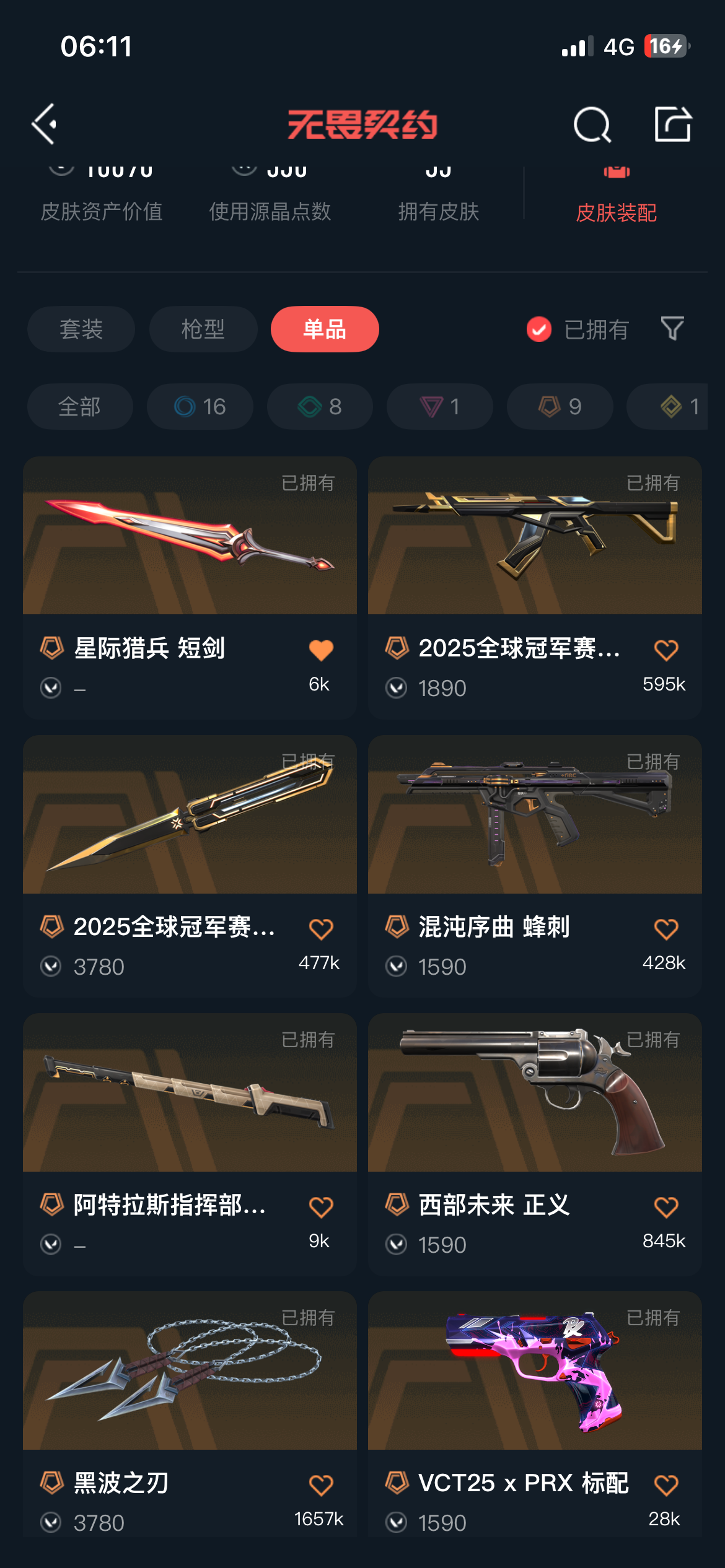
Task: Tap the share icon in header
Action: [x=673, y=124]
